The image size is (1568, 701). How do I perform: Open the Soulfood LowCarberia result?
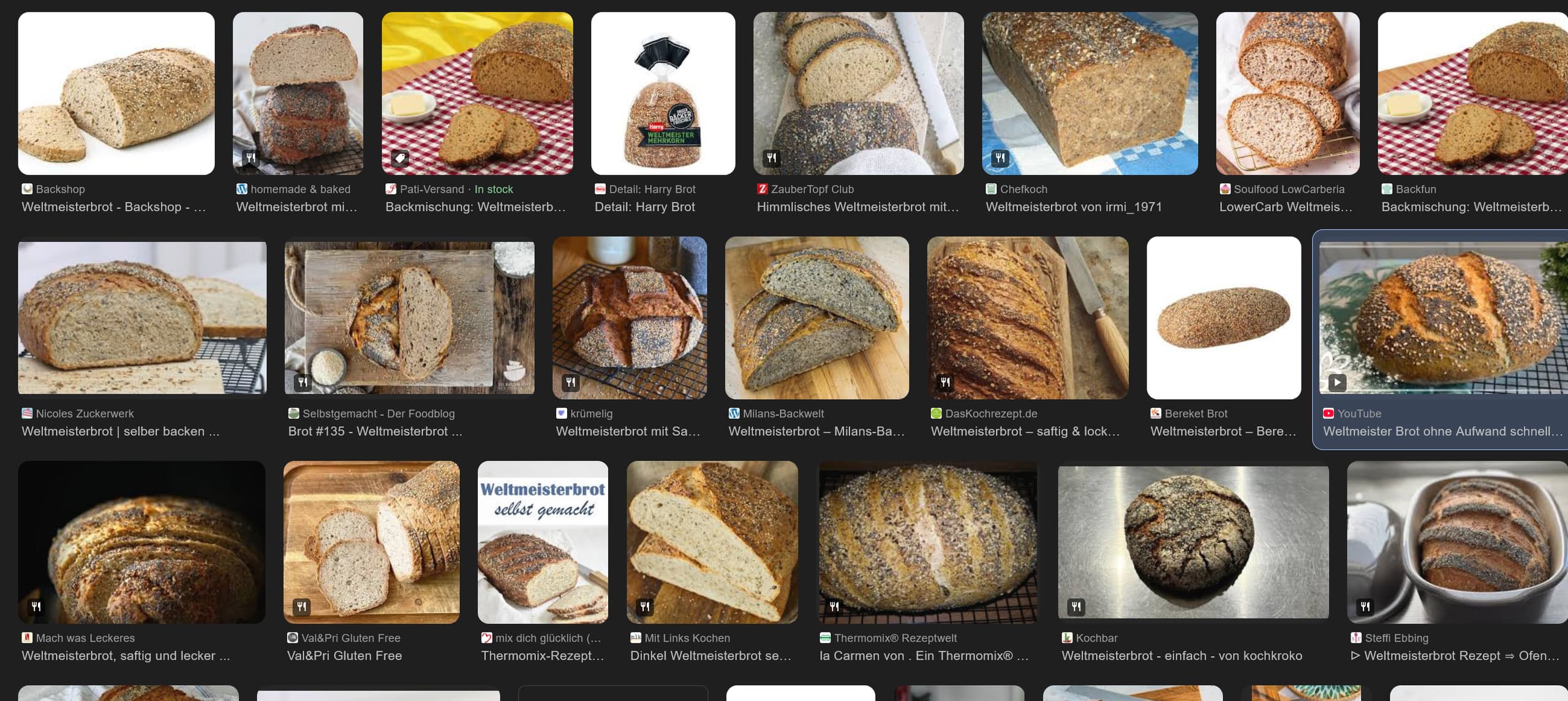pos(1287,94)
